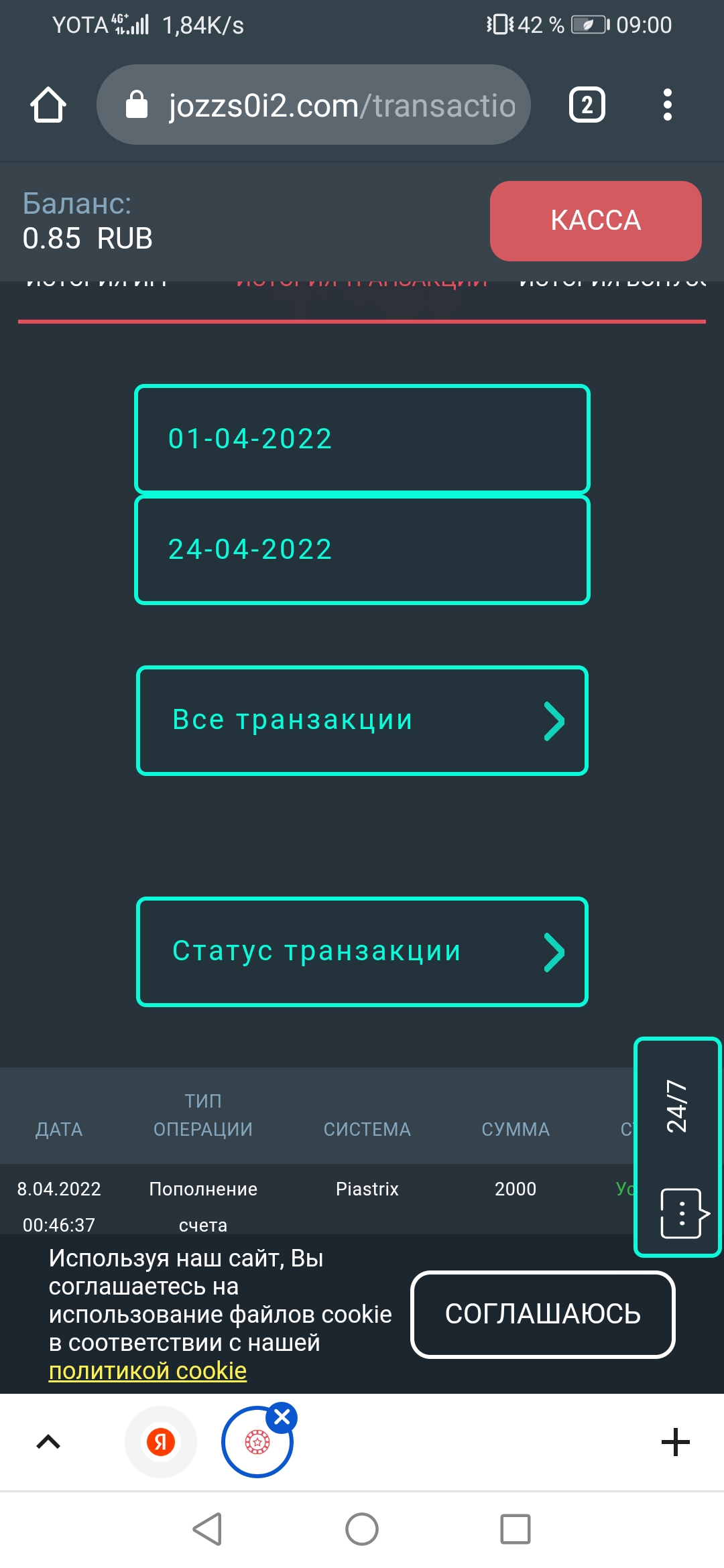The width and height of the screenshot is (724, 1568).
Task: Pick end date 24-04-2022
Action: (x=362, y=549)
